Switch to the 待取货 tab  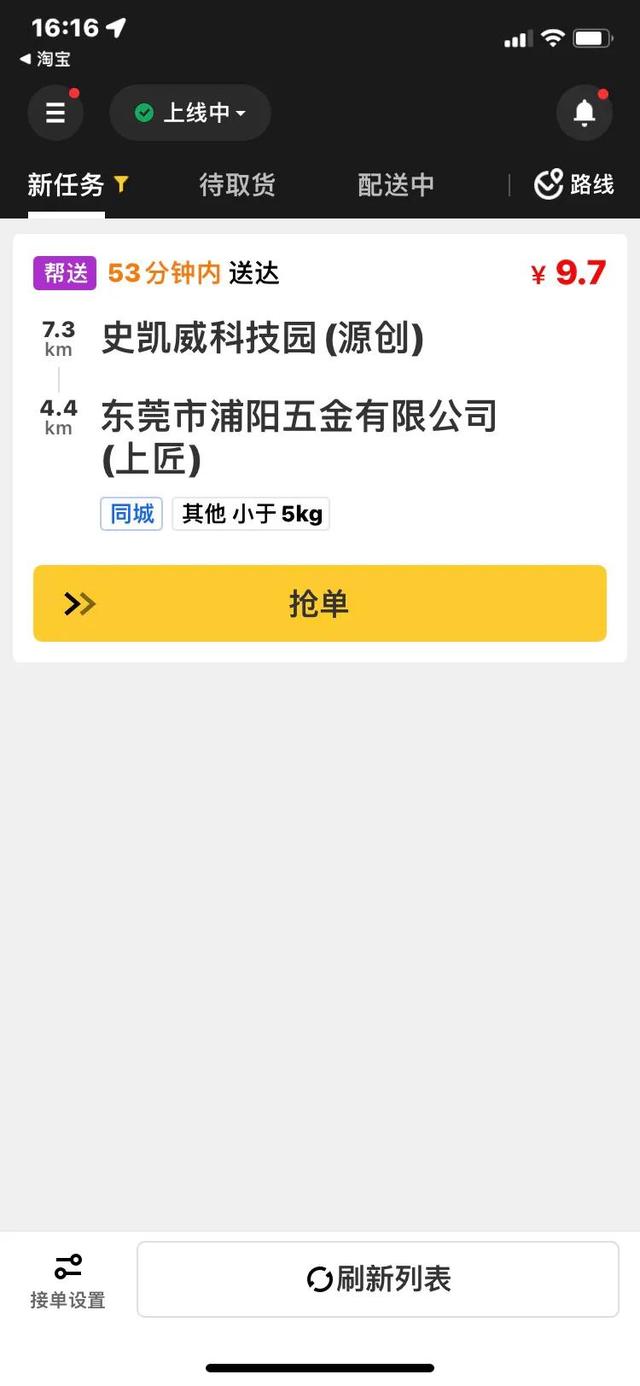point(237,185)
